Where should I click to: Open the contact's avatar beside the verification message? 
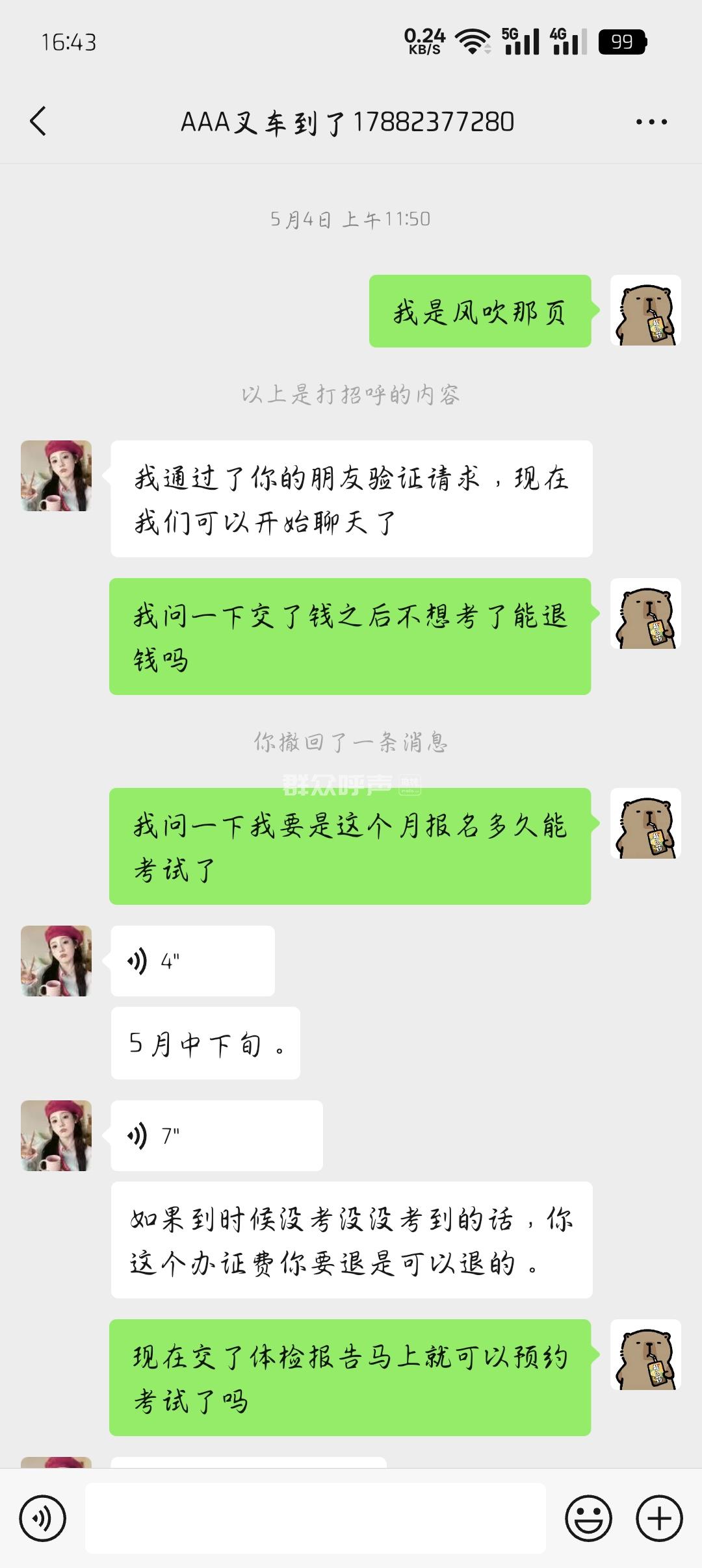57,476
